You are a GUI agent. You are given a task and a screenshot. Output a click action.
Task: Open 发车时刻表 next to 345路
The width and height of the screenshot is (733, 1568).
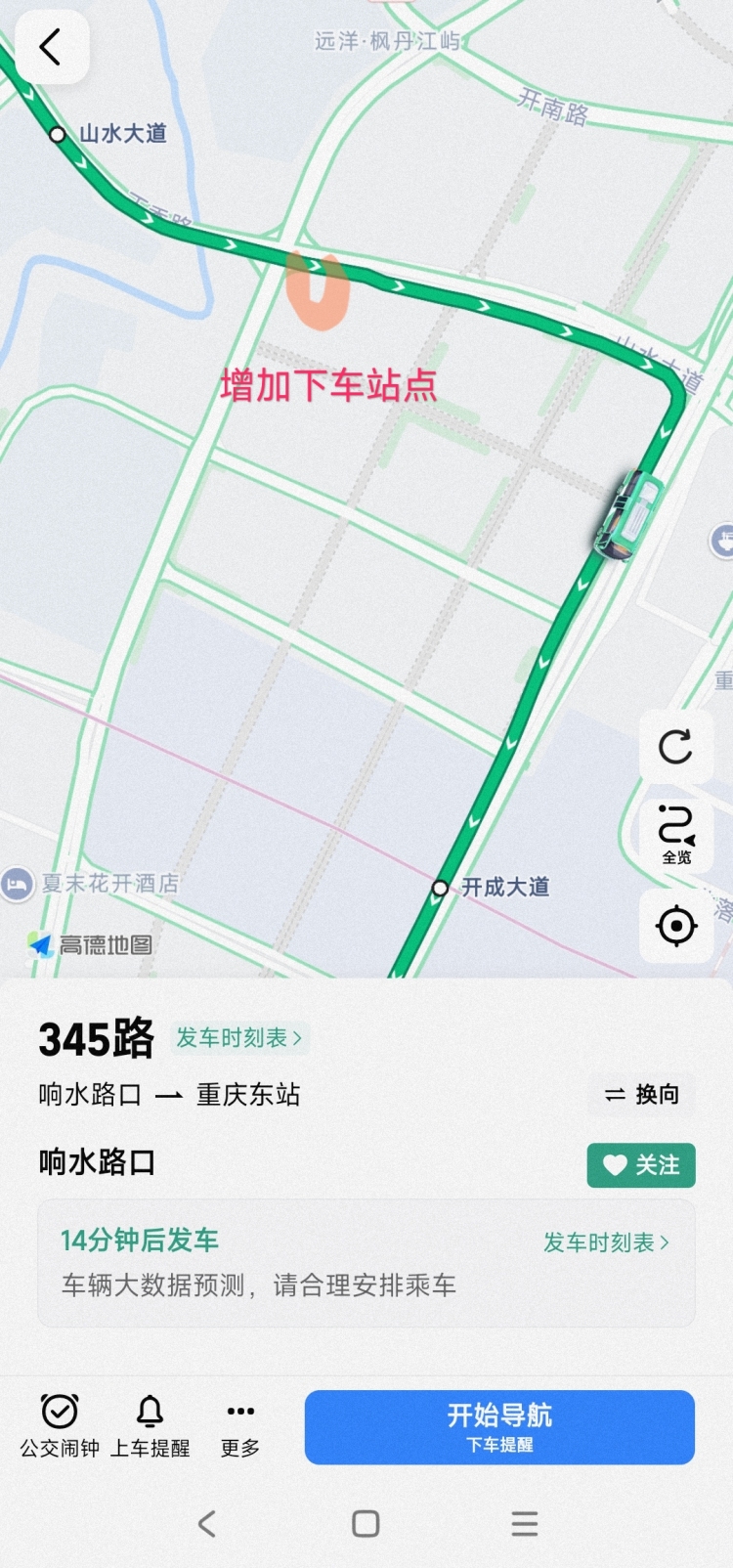click(239, 1037)
